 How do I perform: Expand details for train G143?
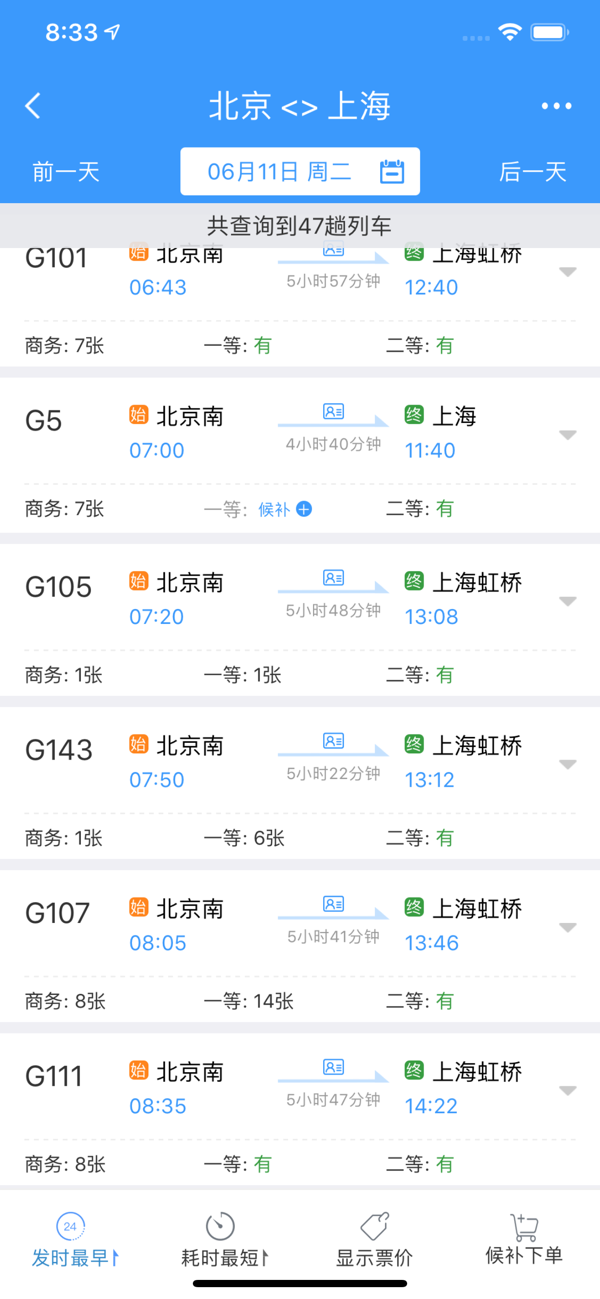pos(568,765)
